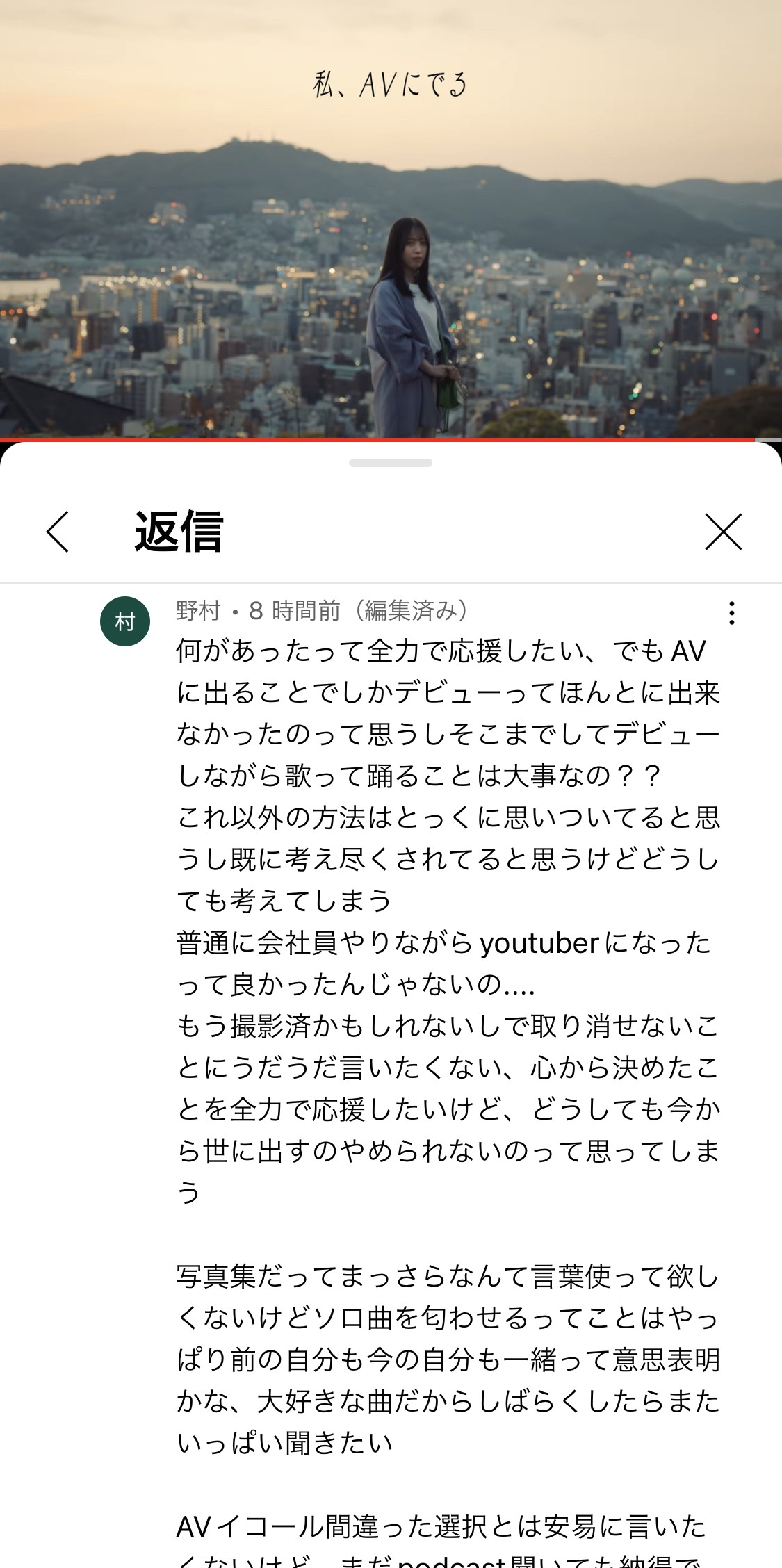
Task: Tap the panel drag handle
Action: pyautogui.click(x=391, y=463)
